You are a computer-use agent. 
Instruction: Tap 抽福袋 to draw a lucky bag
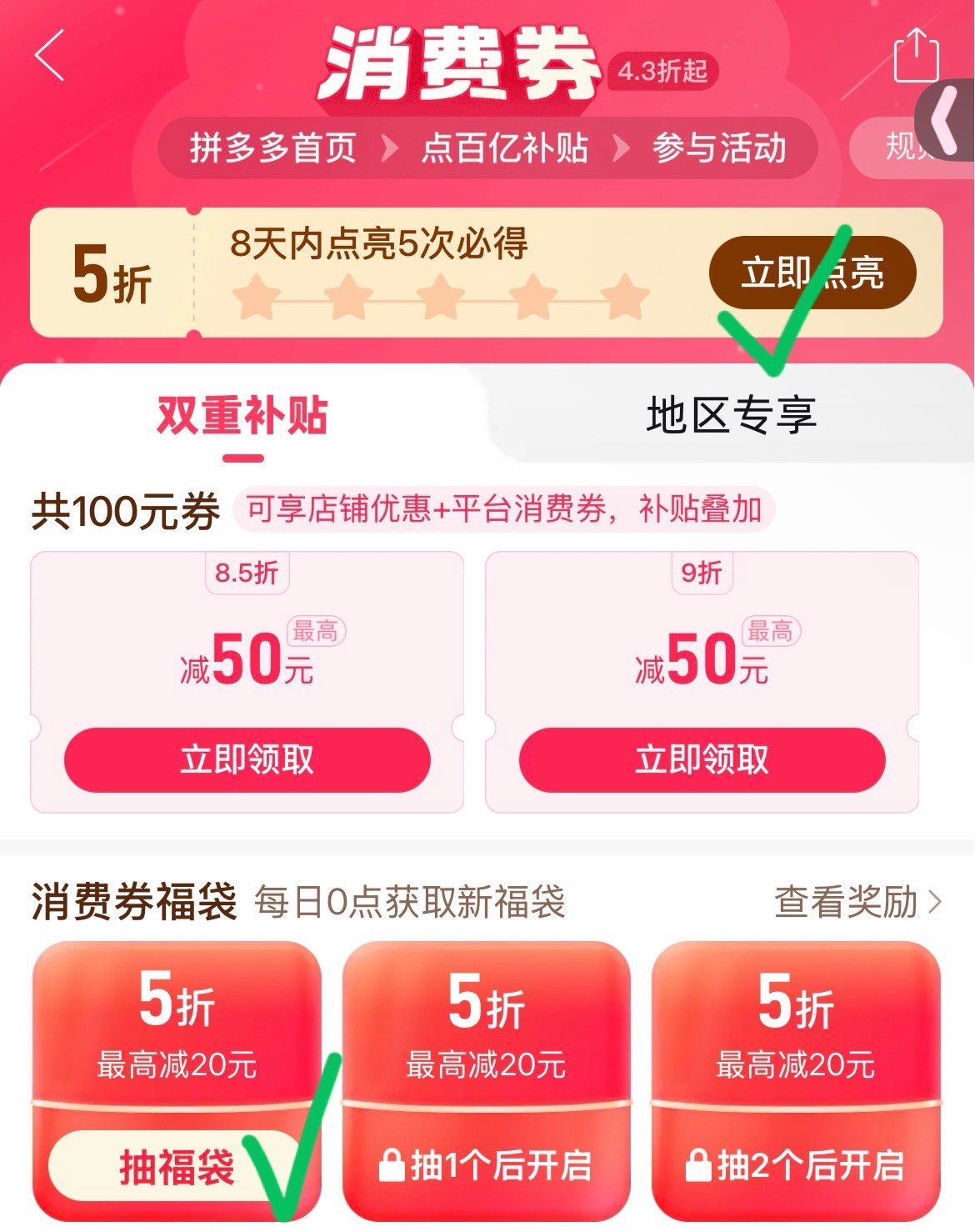click(x=177, y=1165)
